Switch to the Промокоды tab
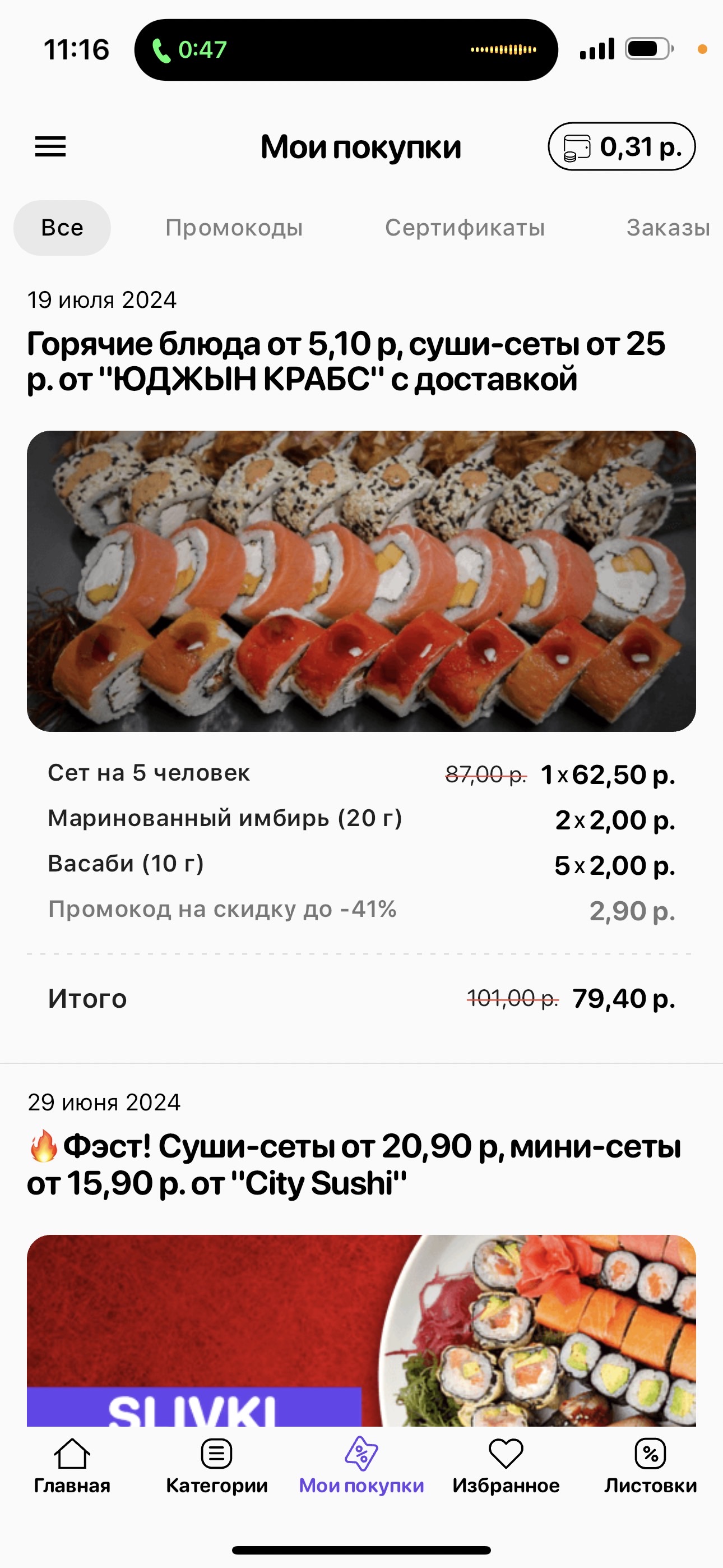The height and width of the screenshot is (1568, 723). 234,228
